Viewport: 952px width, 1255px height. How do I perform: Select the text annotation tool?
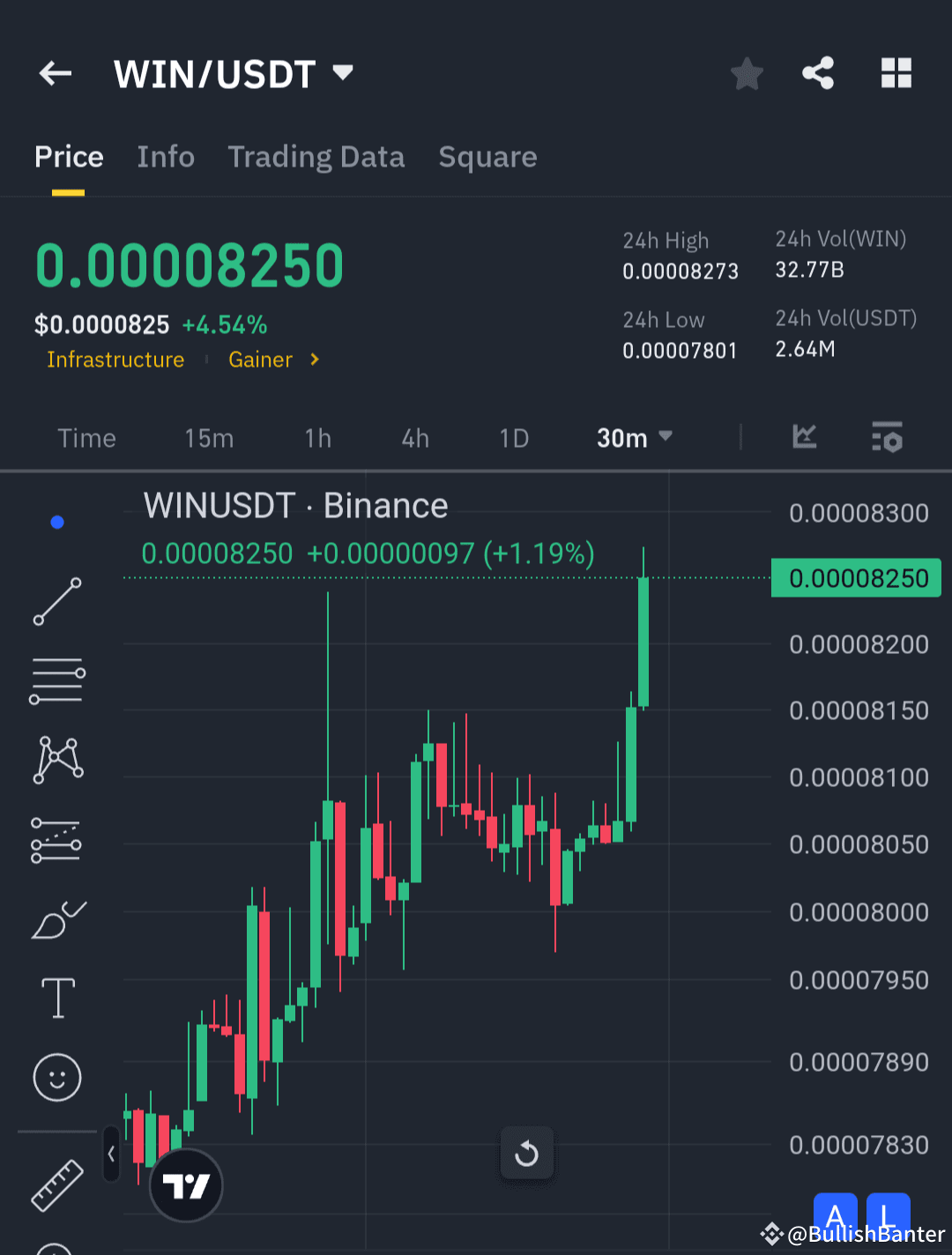(x=56, y=999)
